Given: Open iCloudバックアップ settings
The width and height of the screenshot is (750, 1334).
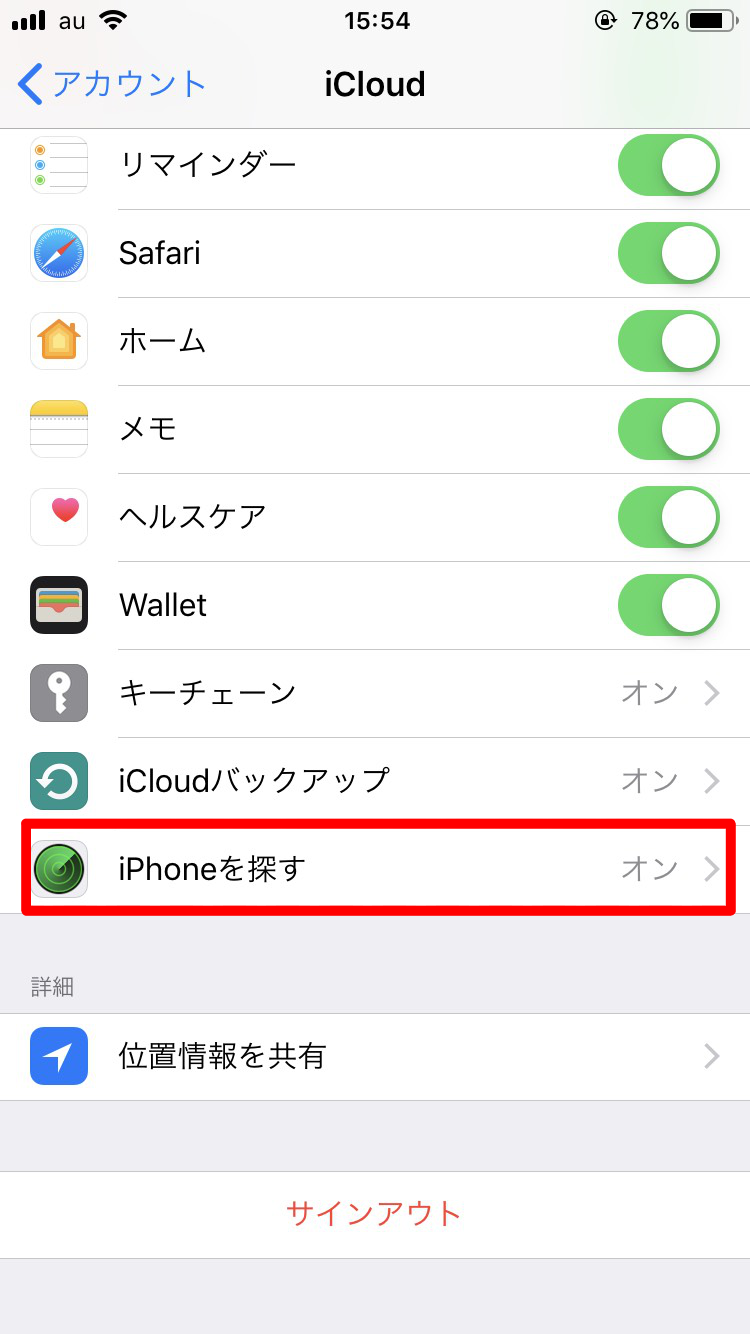Looking at the screenshot, I should pyautogui.click(x=375, y=781).
